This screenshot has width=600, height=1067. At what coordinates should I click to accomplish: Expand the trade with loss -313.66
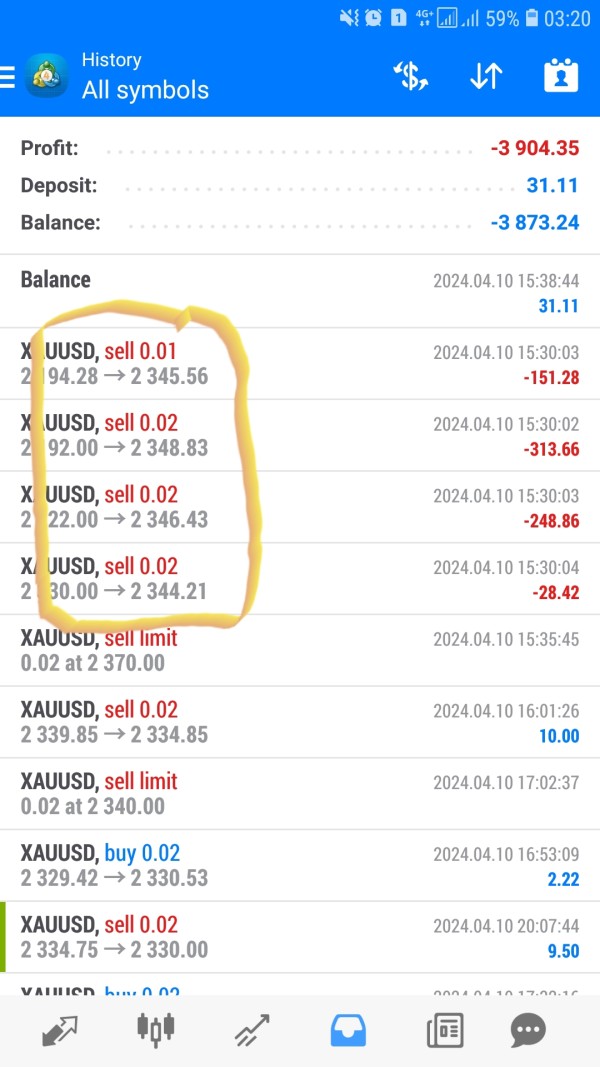click(x=300, y=436)
